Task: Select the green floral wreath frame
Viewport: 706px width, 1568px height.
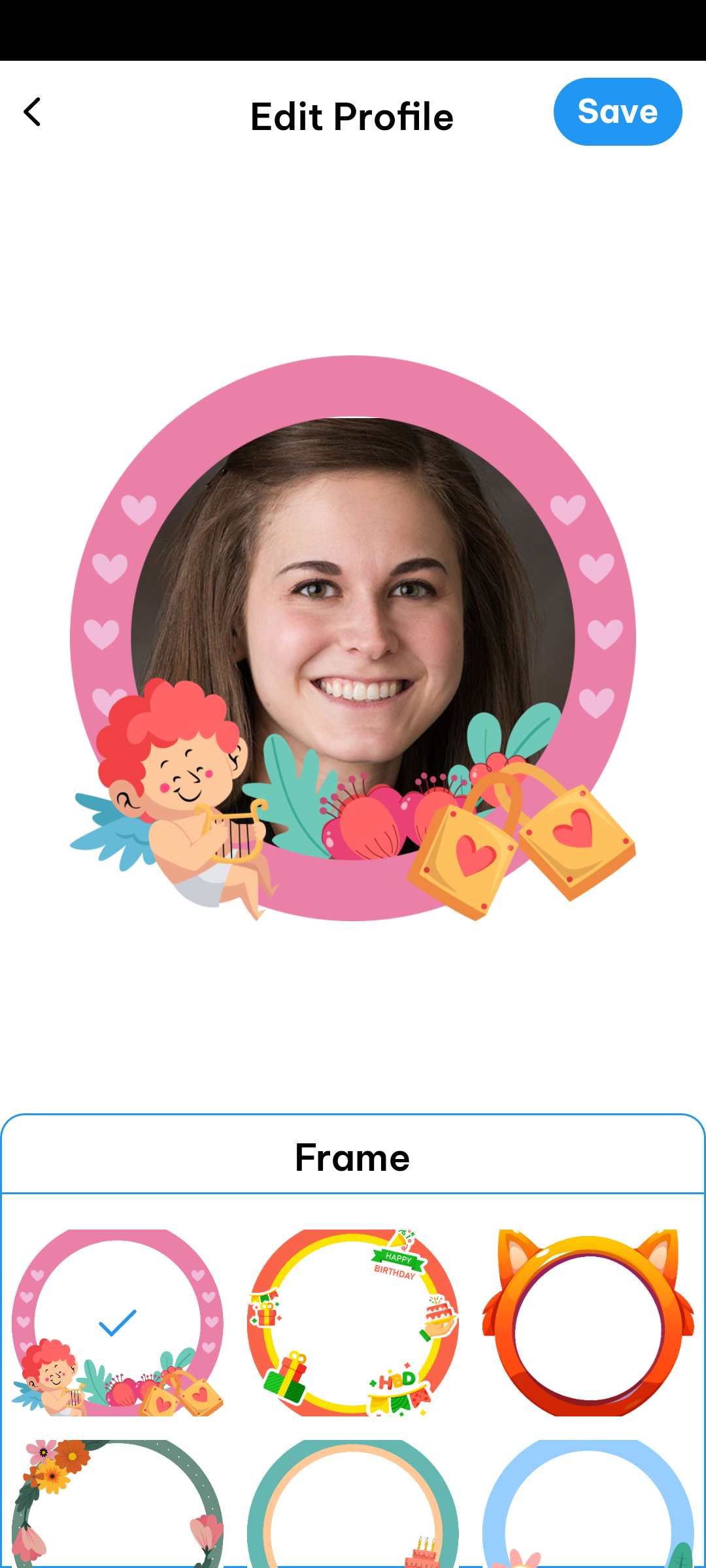Action: click(118, 1503)
